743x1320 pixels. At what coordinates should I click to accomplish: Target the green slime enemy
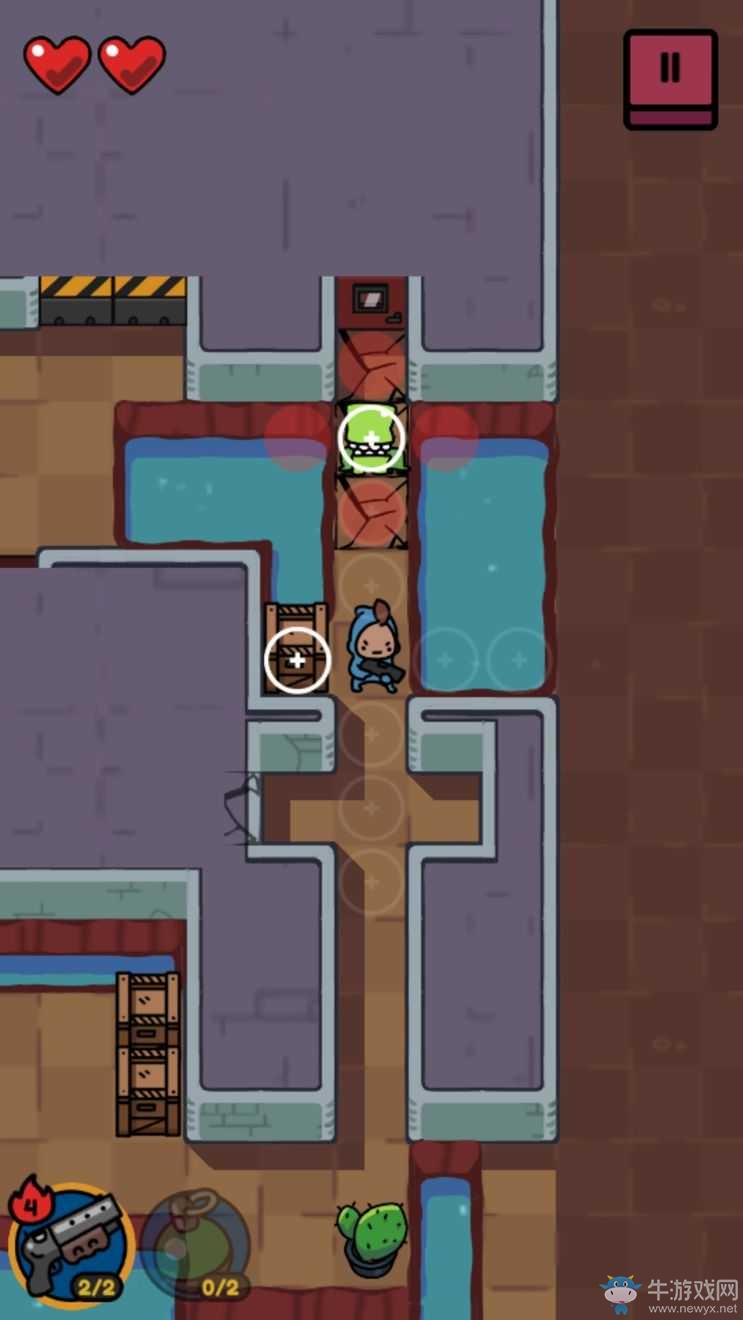(371, 438)
